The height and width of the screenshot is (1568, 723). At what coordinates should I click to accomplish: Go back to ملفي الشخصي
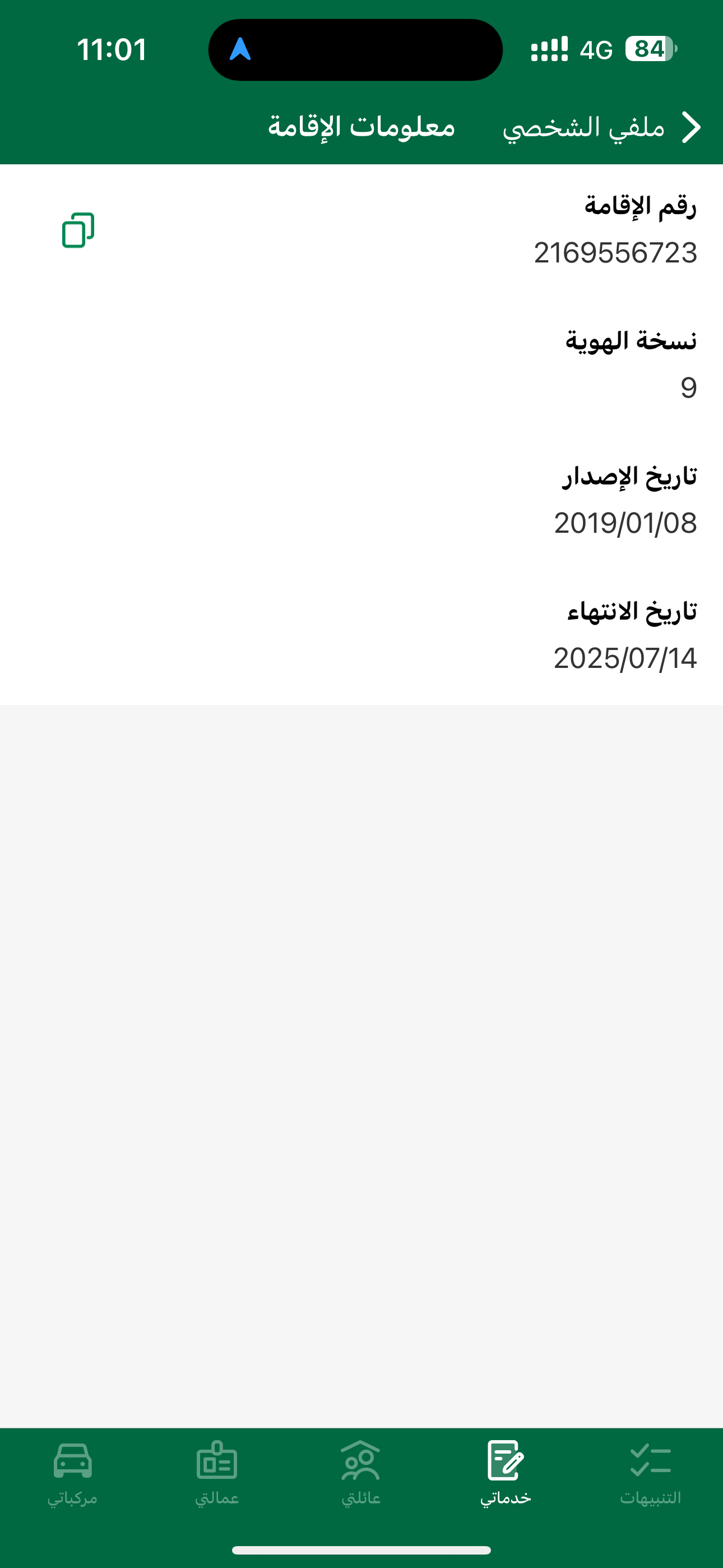[689, 128]
